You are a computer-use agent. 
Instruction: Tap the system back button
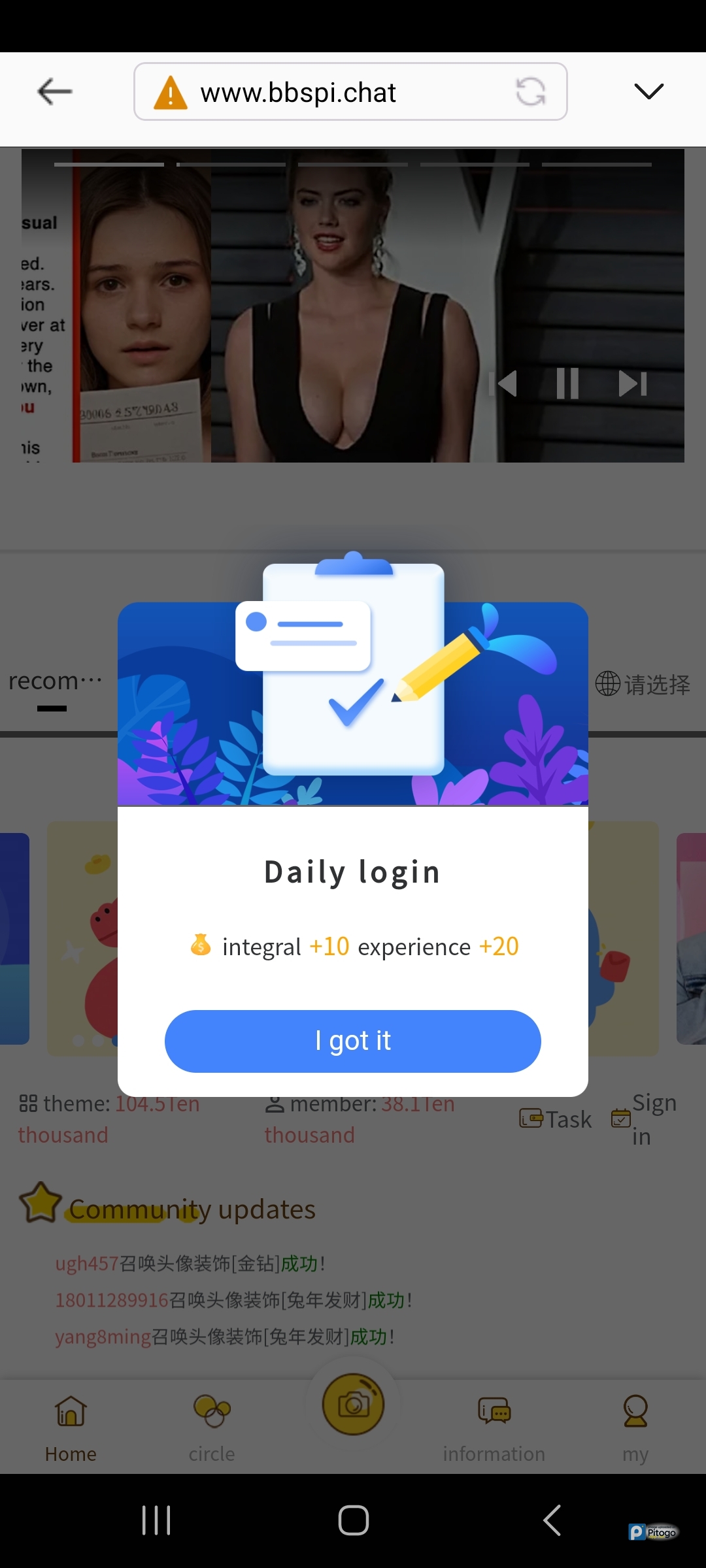click(552, 1520)
